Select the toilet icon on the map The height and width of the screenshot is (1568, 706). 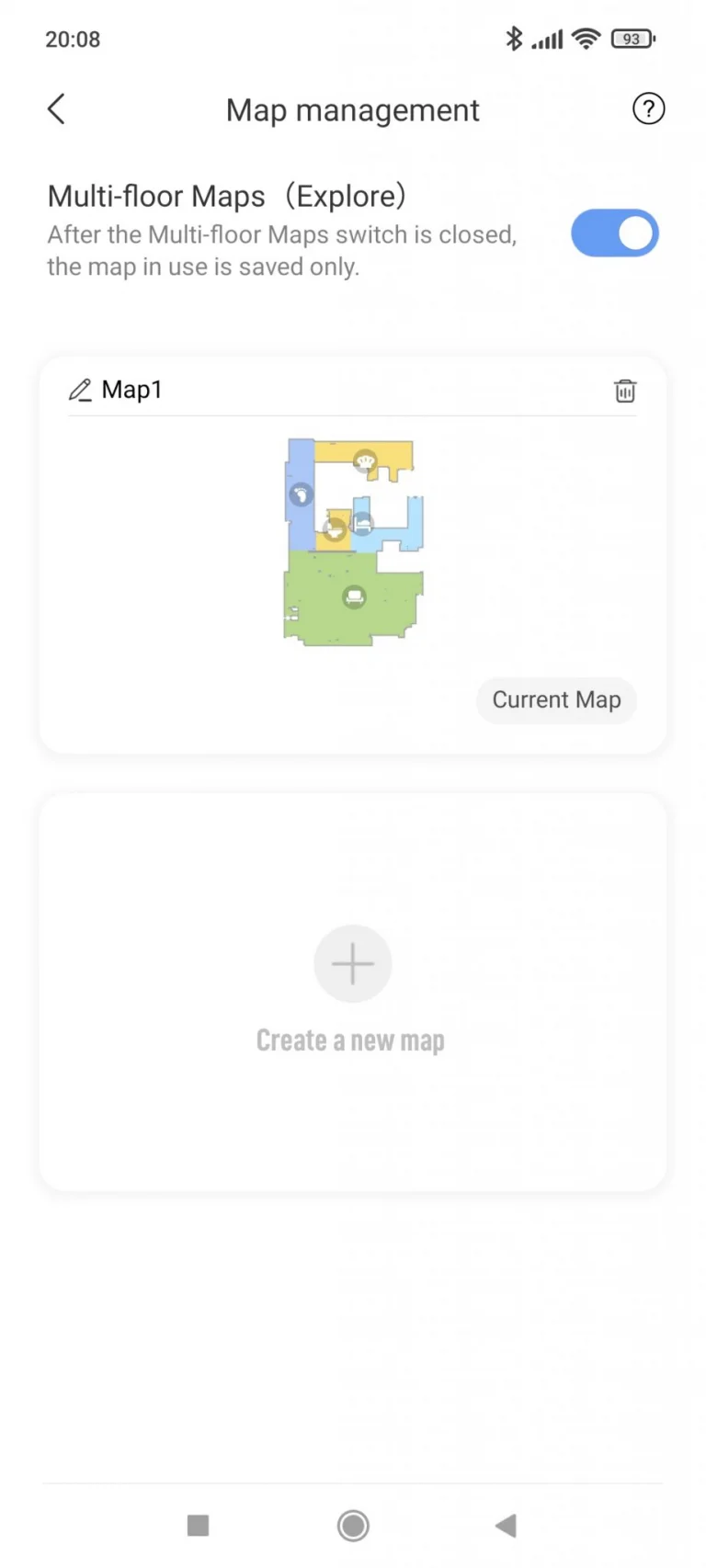pos(335,529)
